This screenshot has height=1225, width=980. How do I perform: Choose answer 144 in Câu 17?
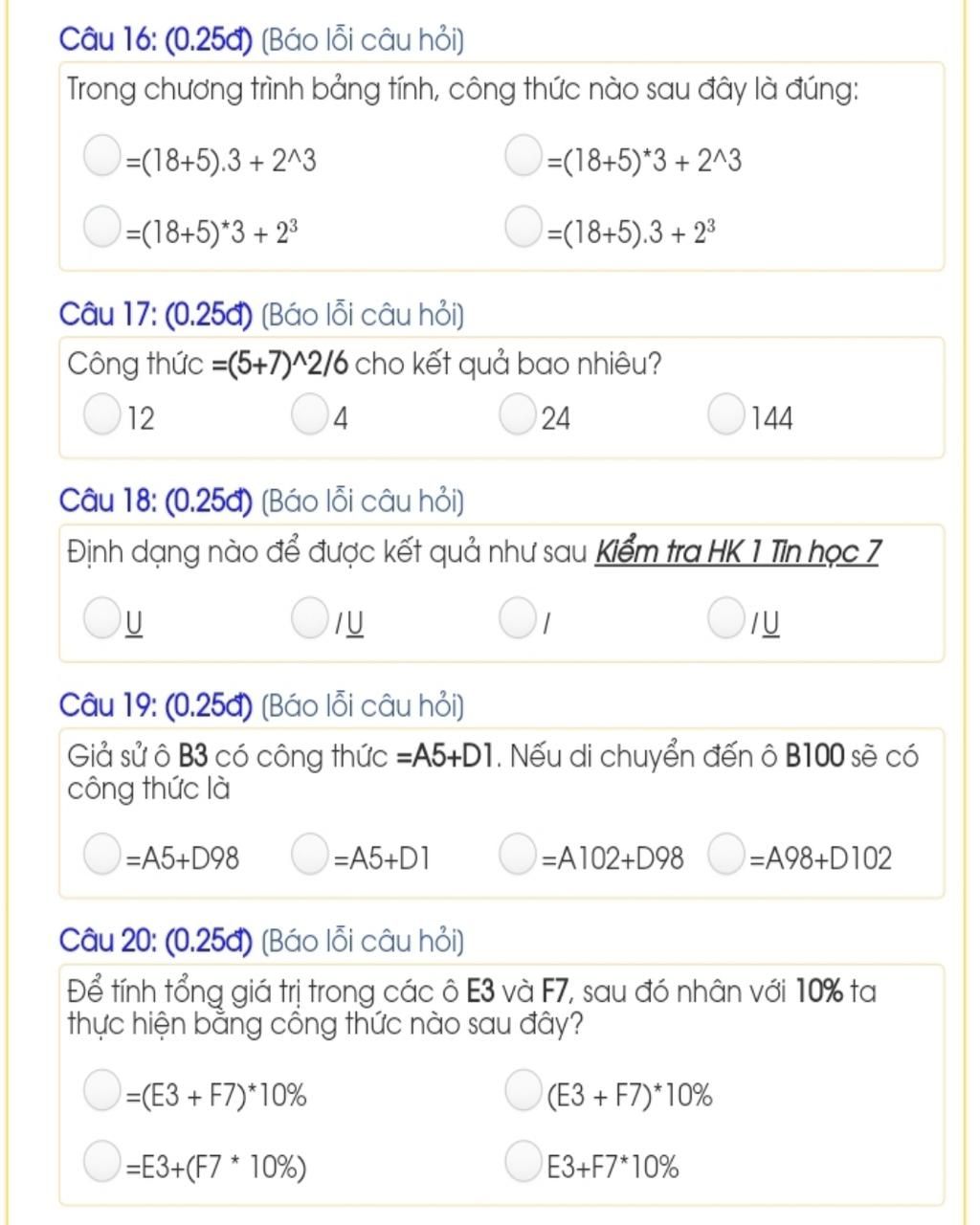[726, 414]
